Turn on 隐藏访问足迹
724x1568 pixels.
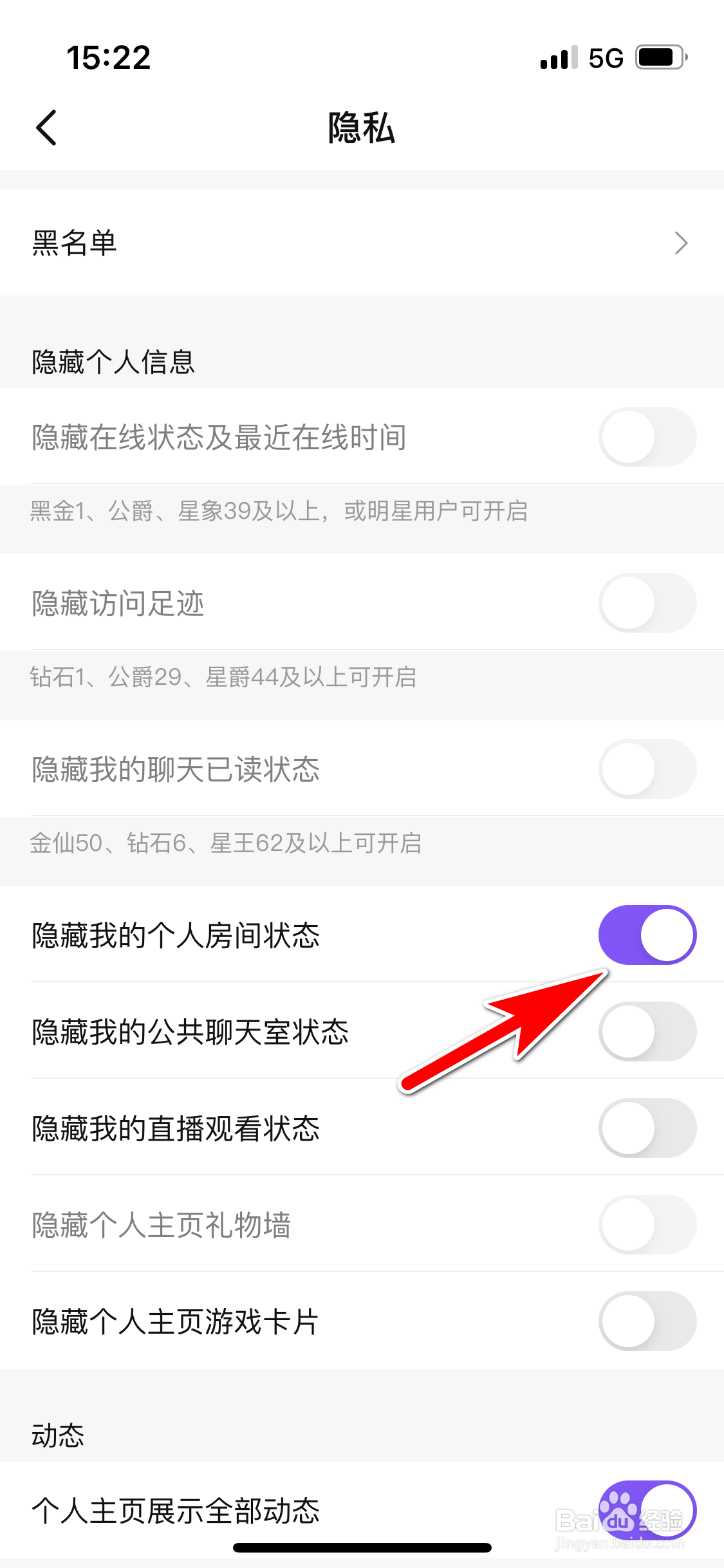click(x=647, y=602)
